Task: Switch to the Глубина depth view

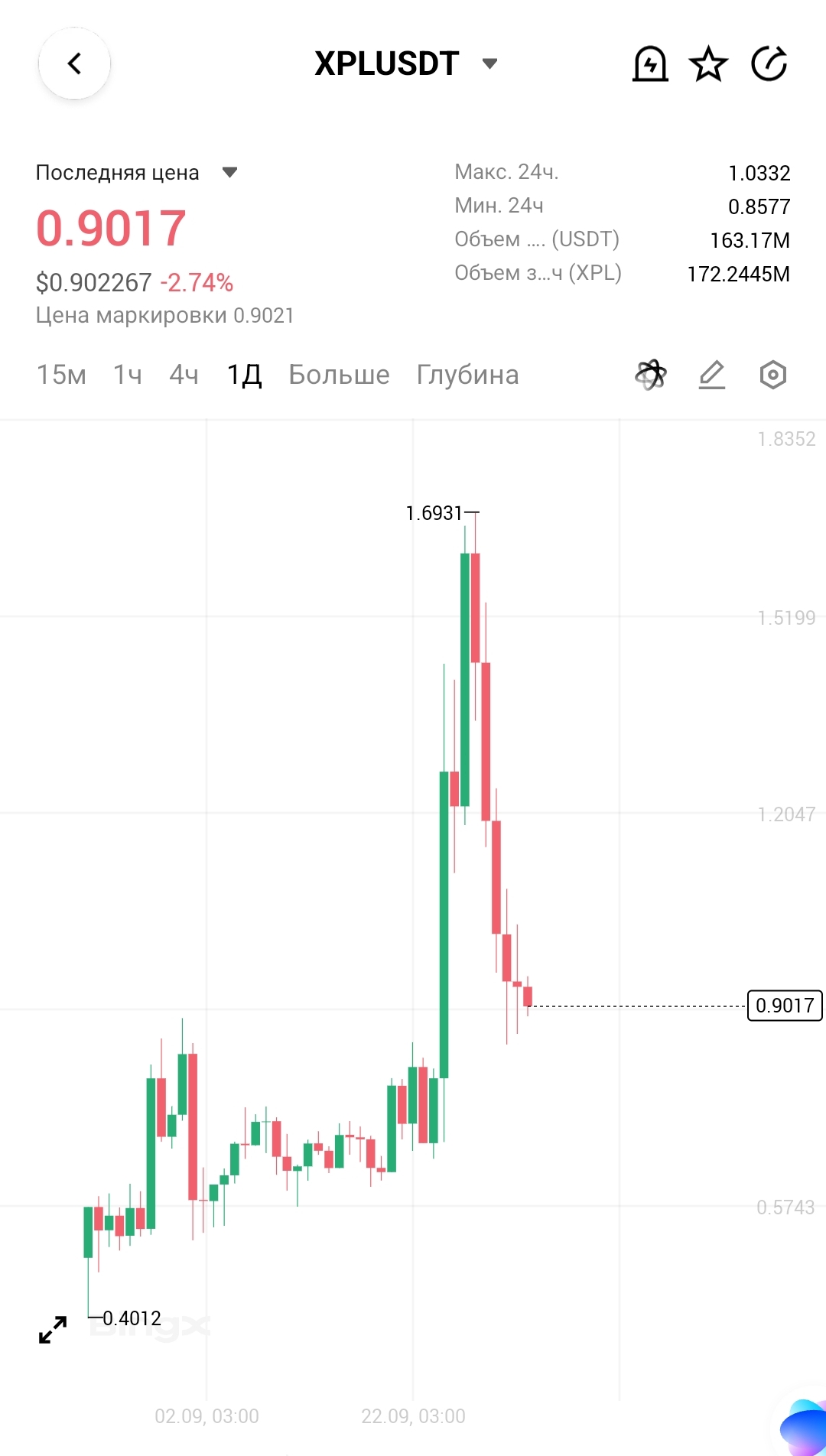Action: pyautogui.click(x=467, y=375)
